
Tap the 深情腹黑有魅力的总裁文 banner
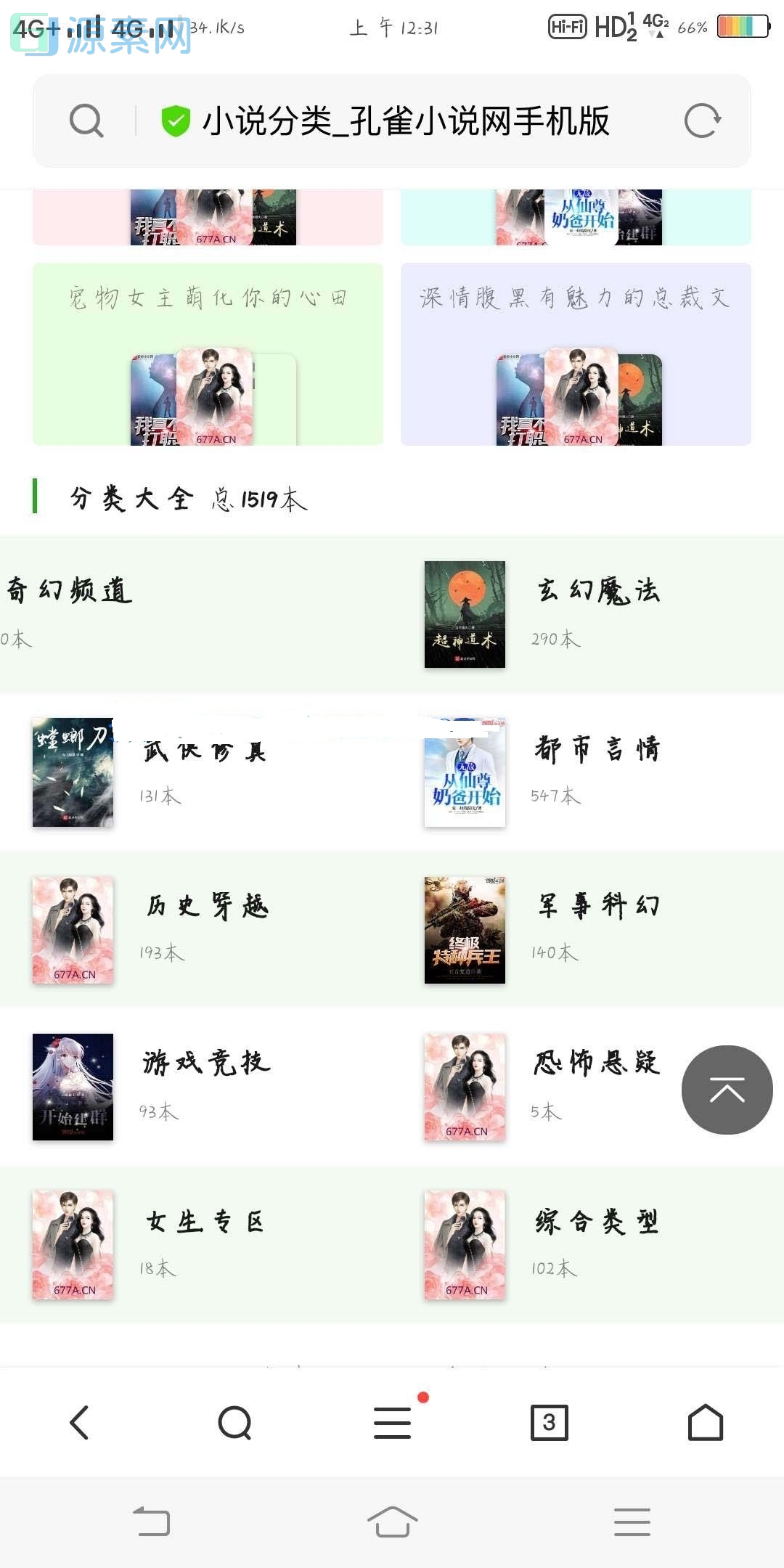(x=576, y=296)
